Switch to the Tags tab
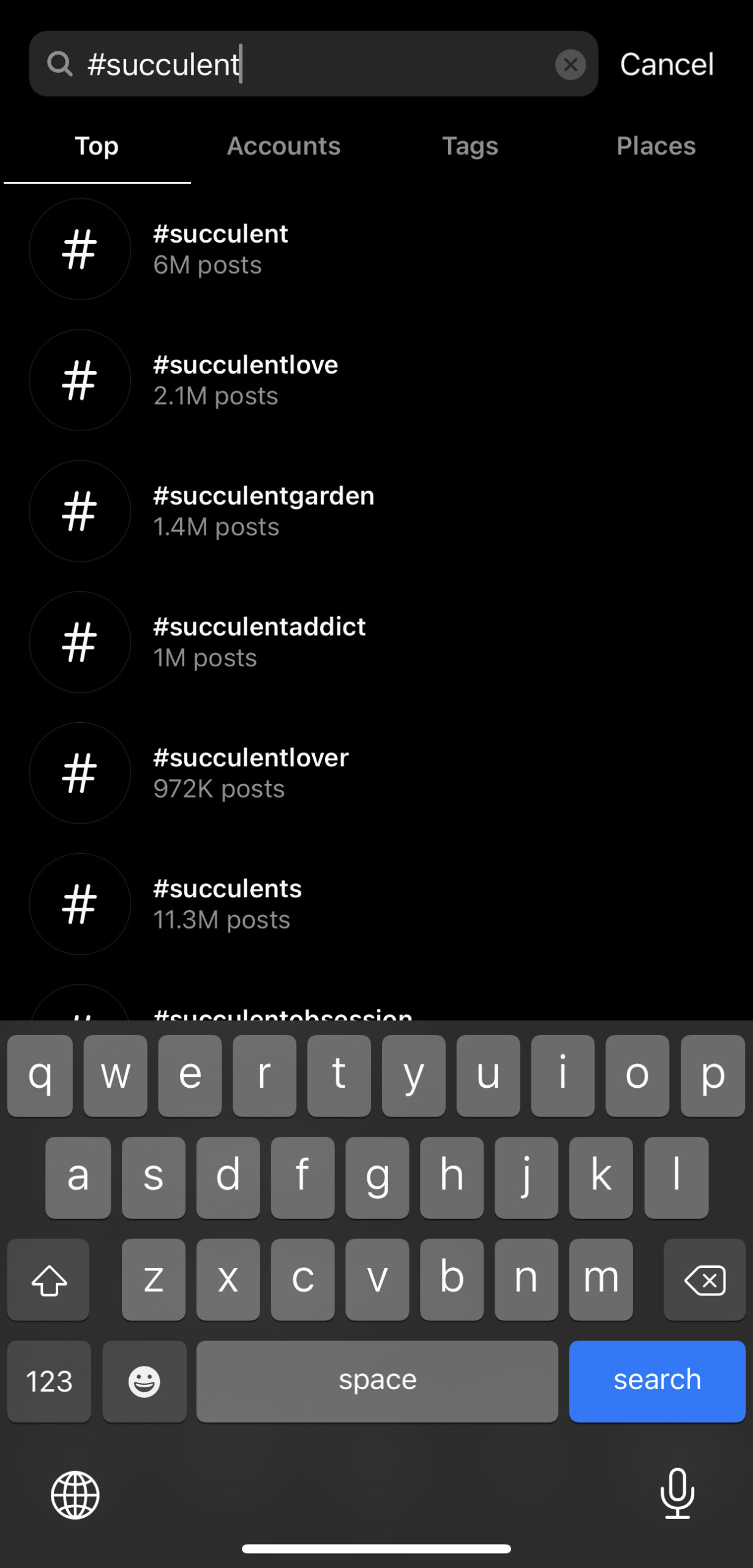Viewport: 753px width, 1568px height. pyautogui.click(x=470, y=146)
